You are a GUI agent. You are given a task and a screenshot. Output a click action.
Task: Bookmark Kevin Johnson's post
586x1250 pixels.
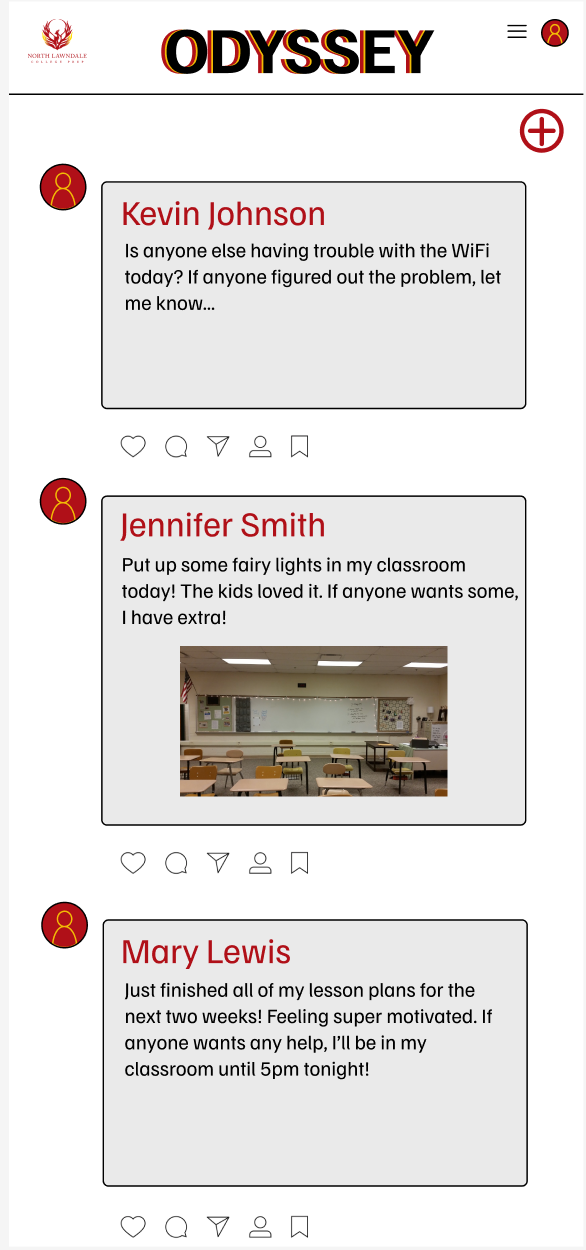point(299,447)
